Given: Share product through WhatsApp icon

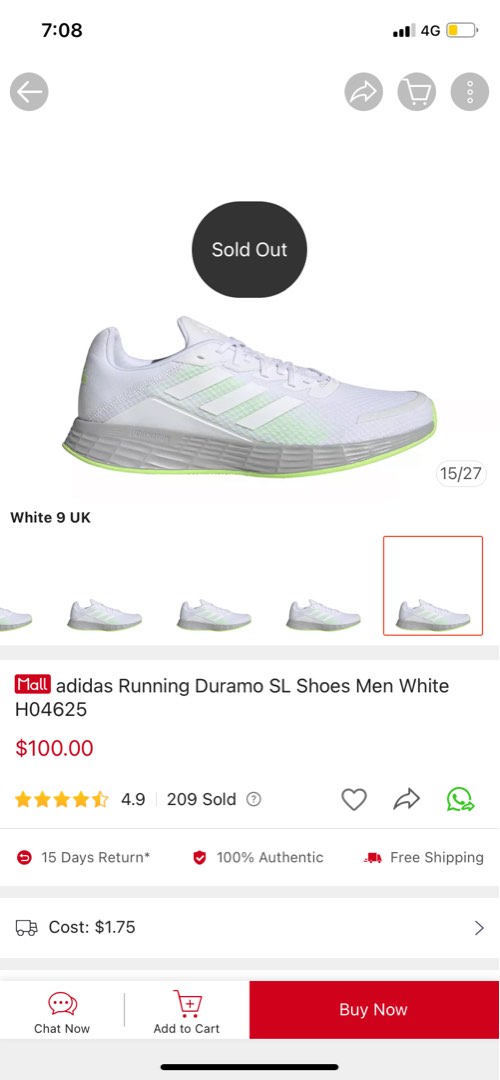Looking at the screenshot, I should (460, 800).
